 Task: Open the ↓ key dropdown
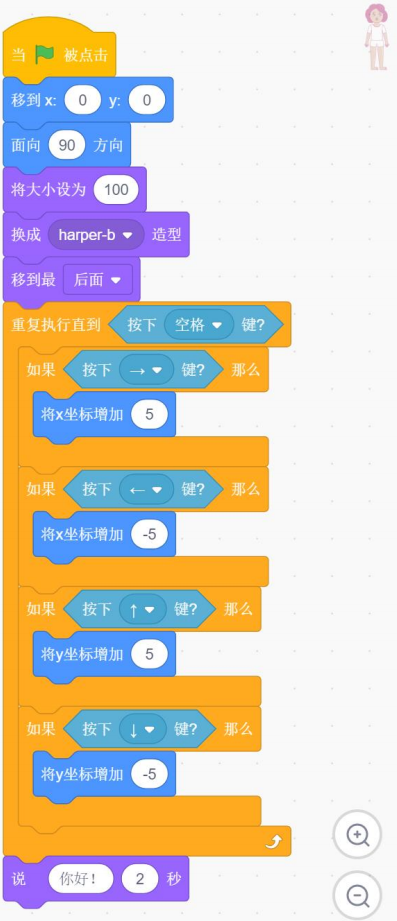coord(143,729)
